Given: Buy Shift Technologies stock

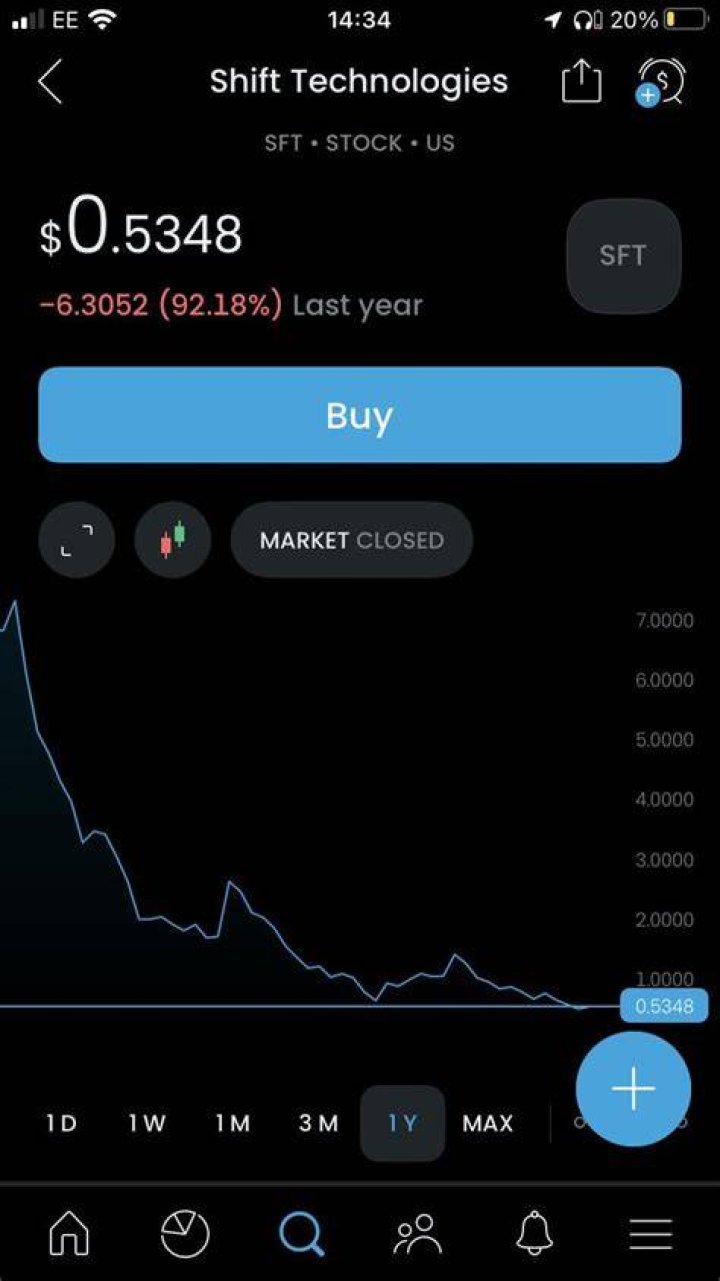Looking at the screenshot, I should pyautogui.click(x=360, y=415).
